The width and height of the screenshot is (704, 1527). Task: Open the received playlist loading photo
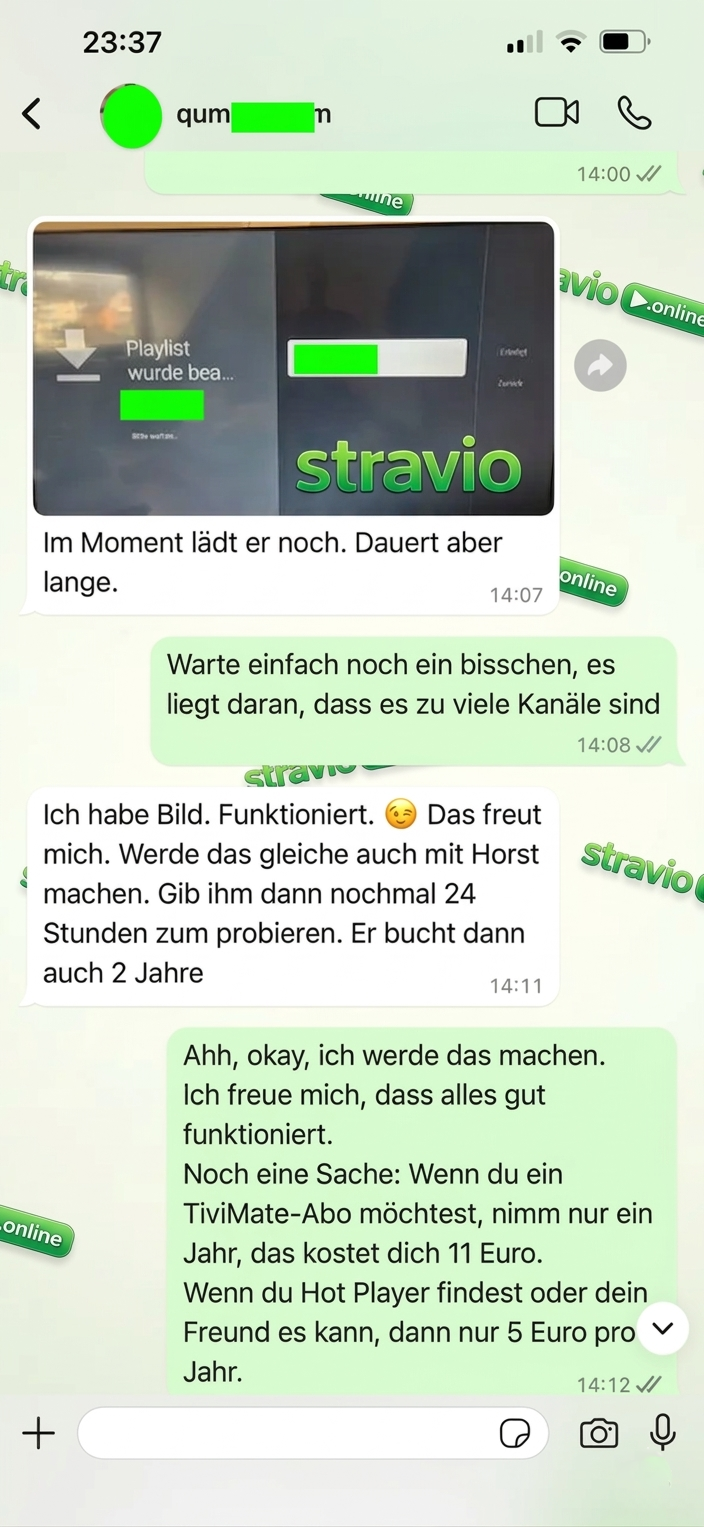coord(293,368)
